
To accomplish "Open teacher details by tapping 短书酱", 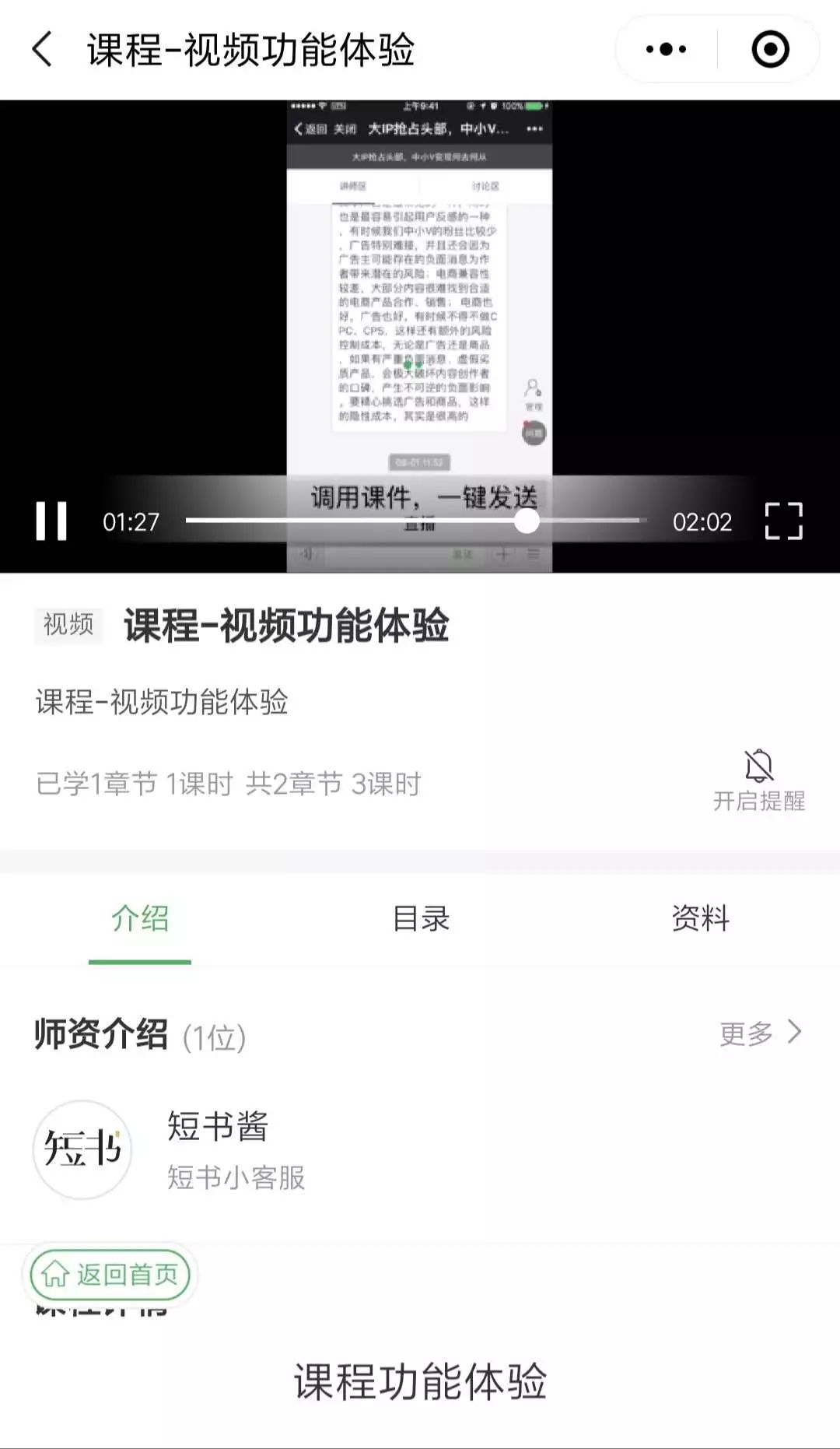I will pyautogui.click(x=216, y=1128).
